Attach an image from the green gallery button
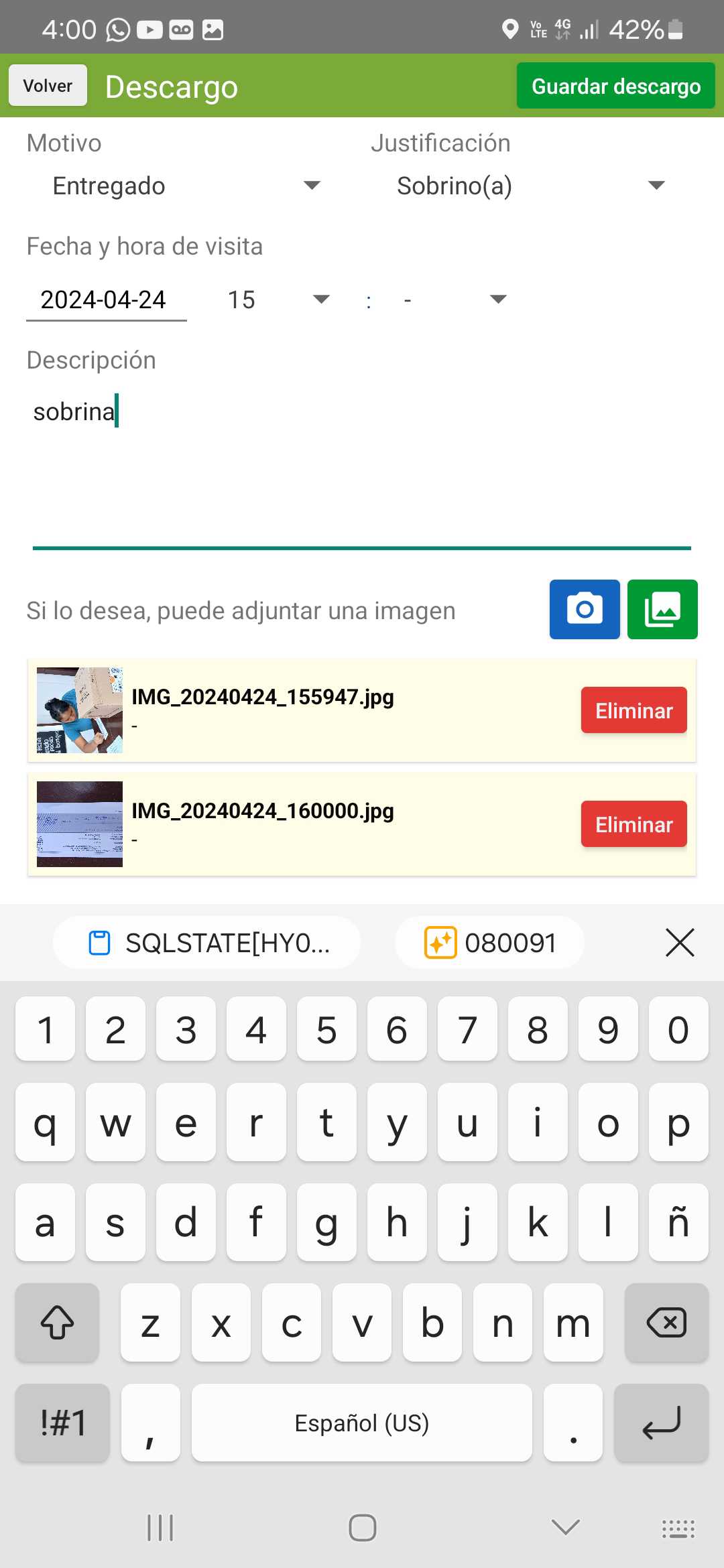This screenshot has width=724, height=1568. click(x=662, y=609)
